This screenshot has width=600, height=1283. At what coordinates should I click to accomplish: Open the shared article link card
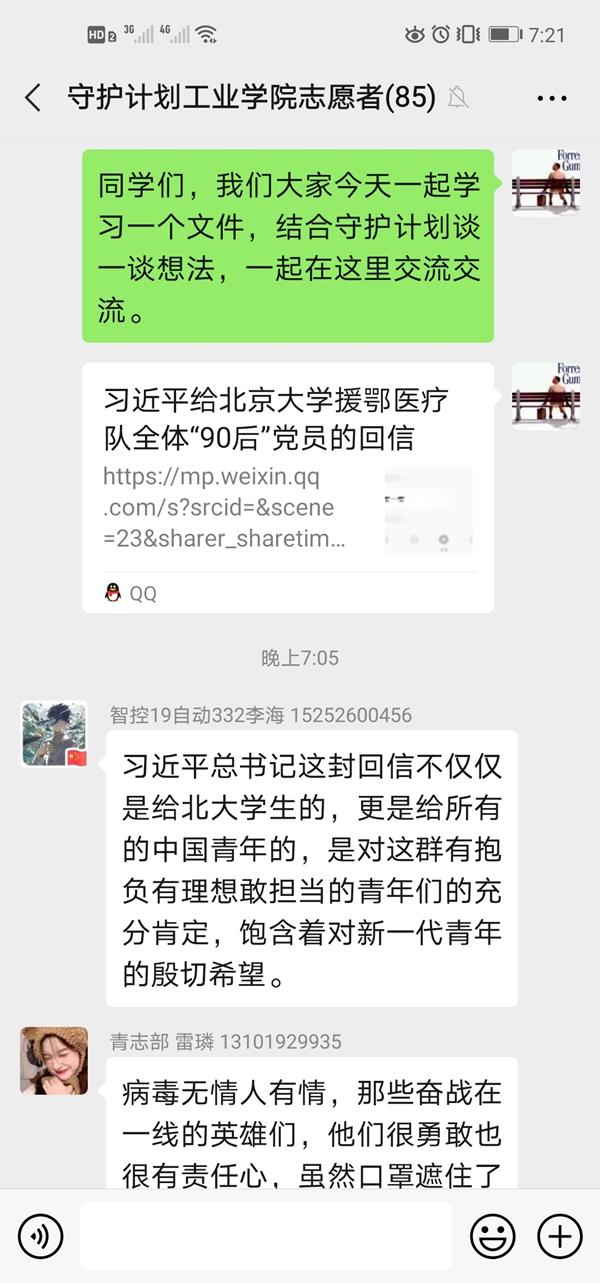(x=287, y=487)
